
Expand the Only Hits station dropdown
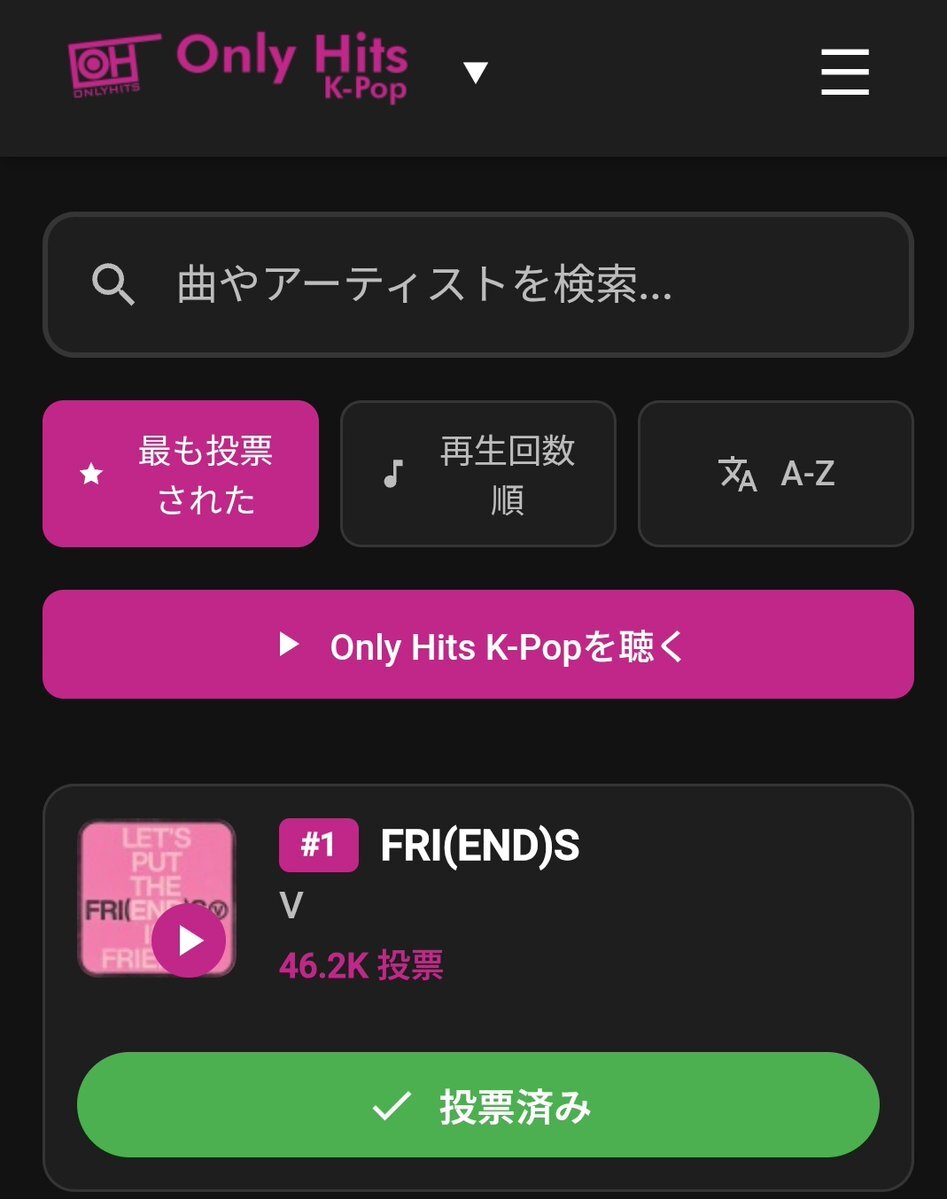coord(476,72)
